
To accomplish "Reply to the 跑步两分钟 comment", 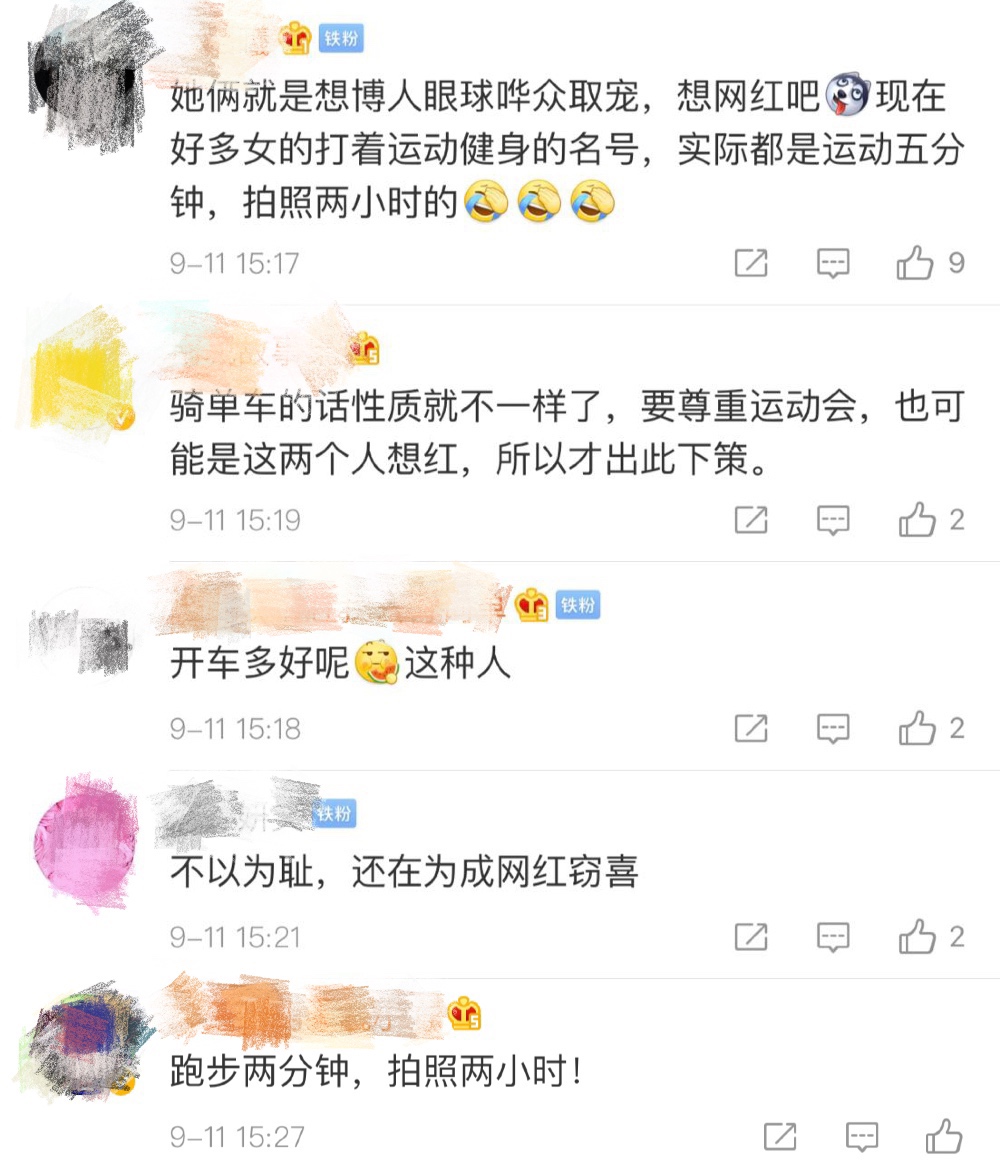I will pyautogui.click(x=861, y=1137).
